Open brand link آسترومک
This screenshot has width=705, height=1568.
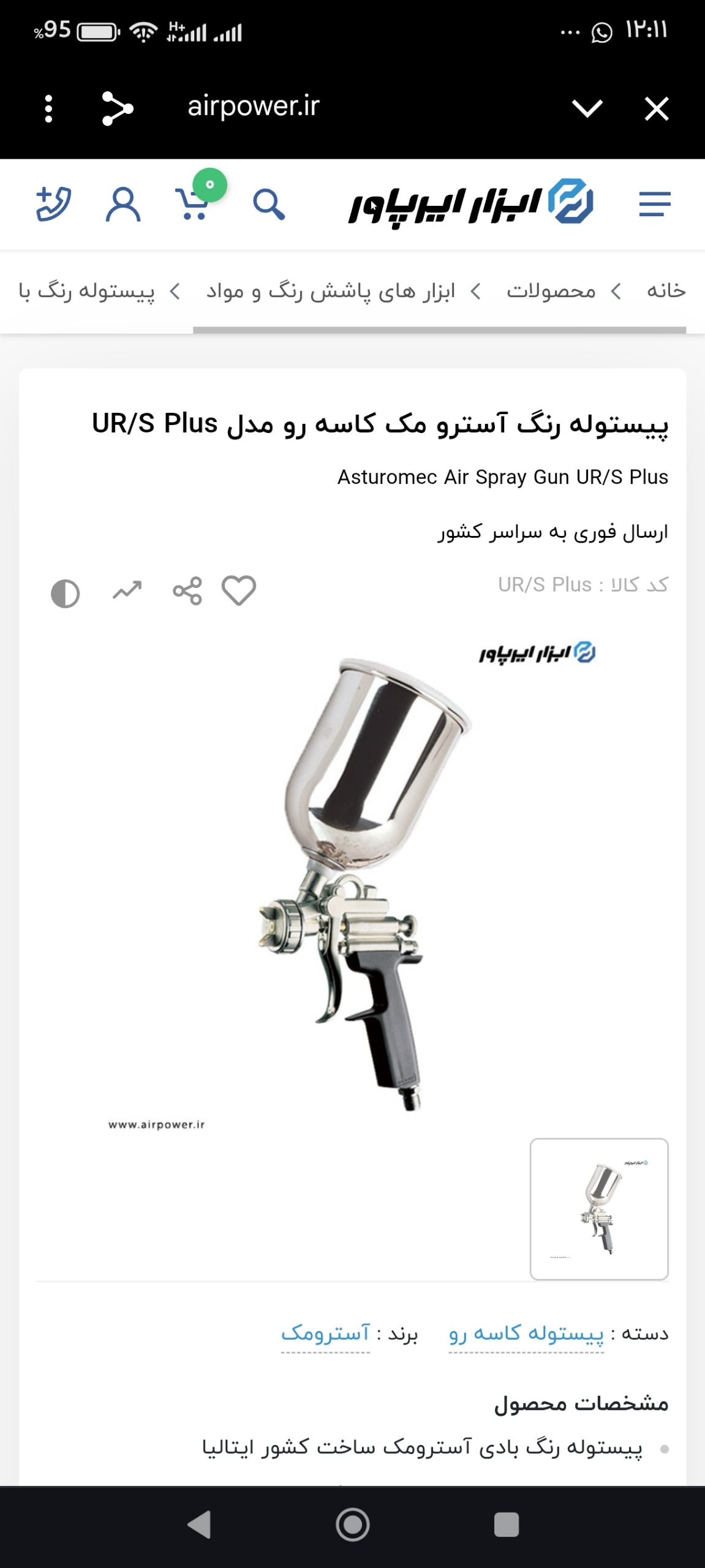click(x=325, y=1333)
